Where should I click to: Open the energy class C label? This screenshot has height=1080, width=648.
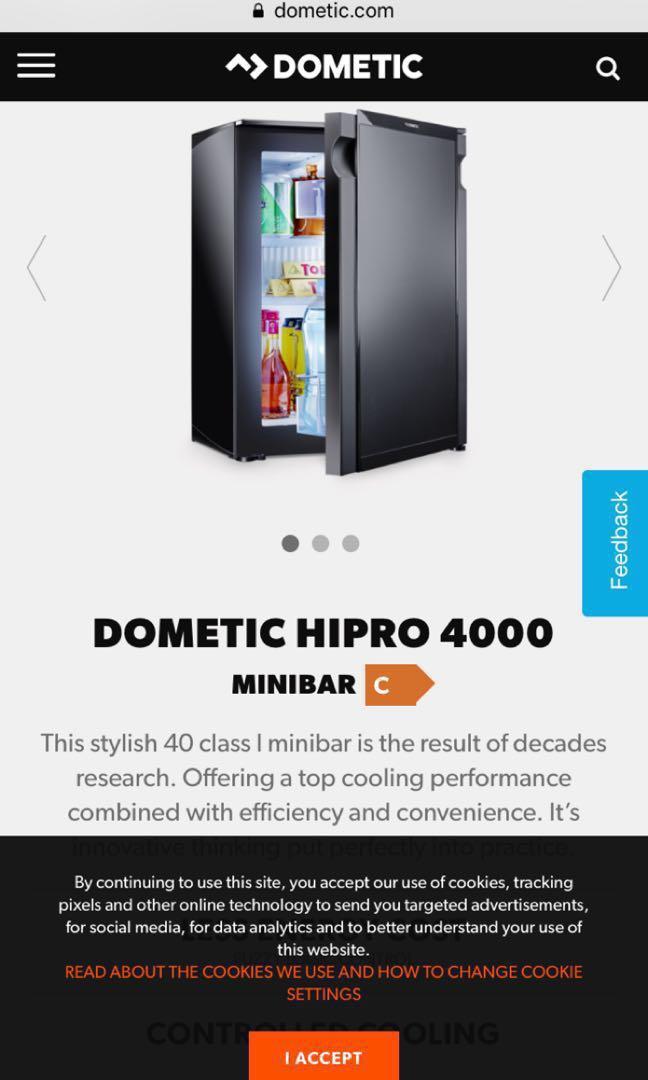398,685
